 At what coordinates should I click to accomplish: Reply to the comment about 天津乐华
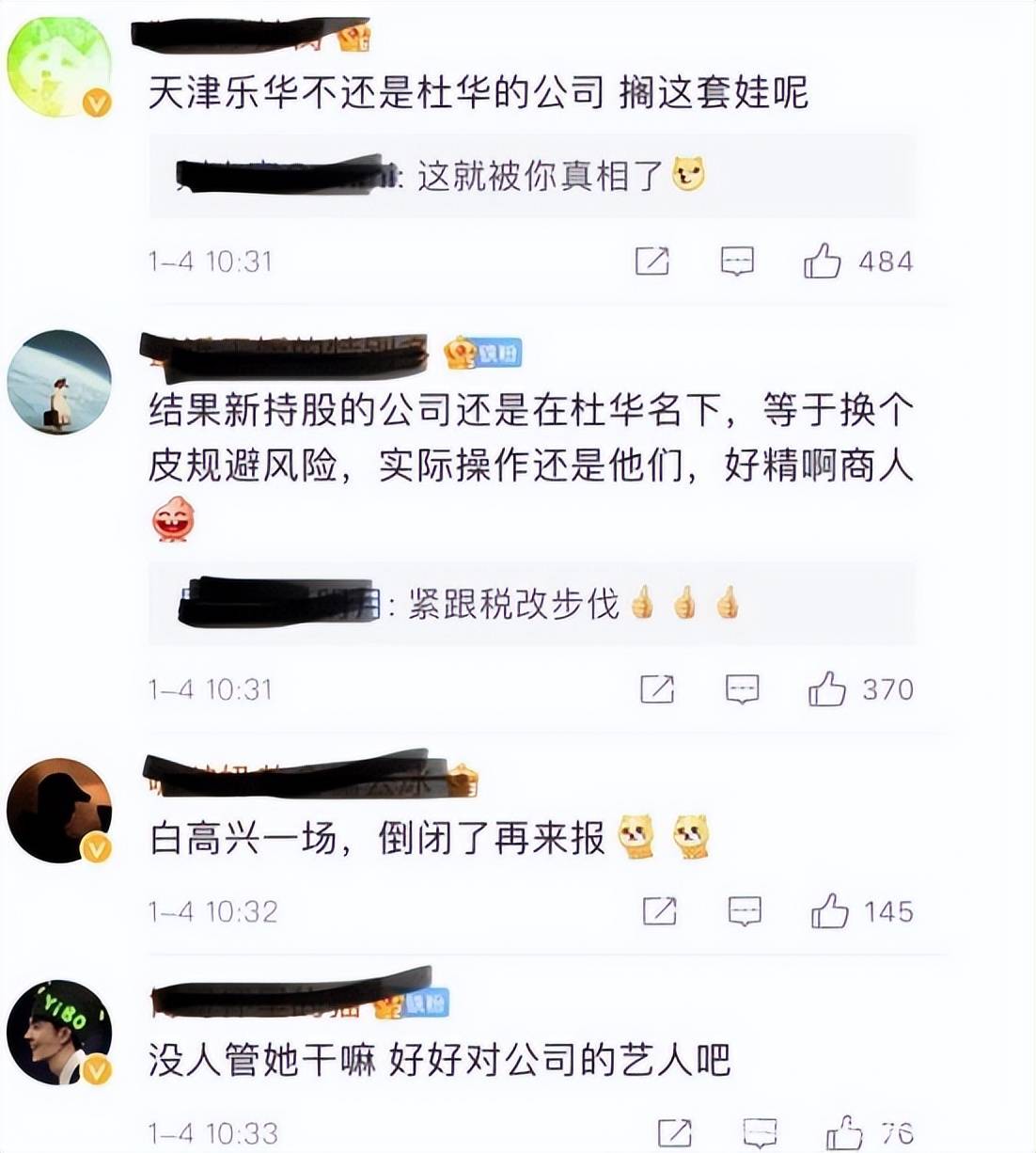click(738, 261)
